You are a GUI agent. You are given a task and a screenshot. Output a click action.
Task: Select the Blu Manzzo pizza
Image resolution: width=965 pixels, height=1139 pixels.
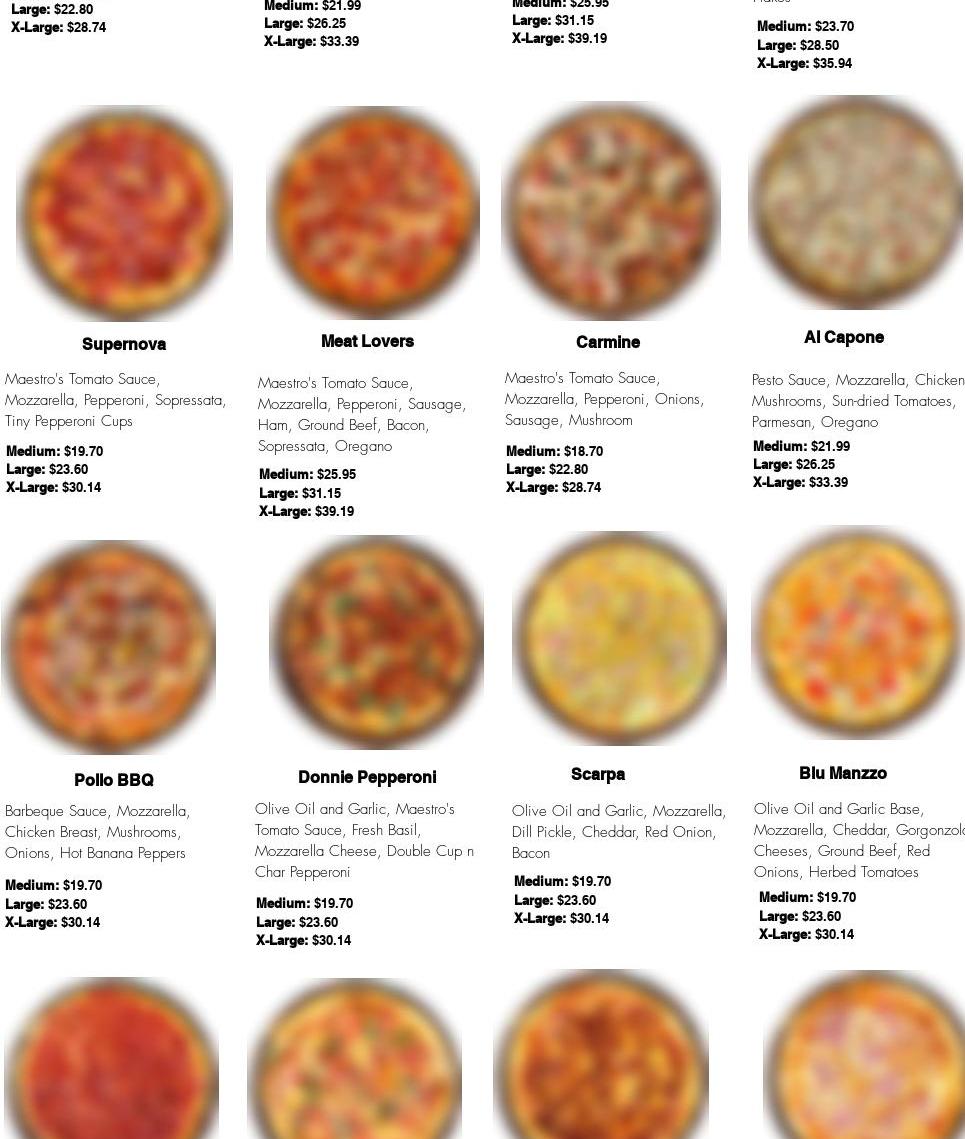pos(858,634)
